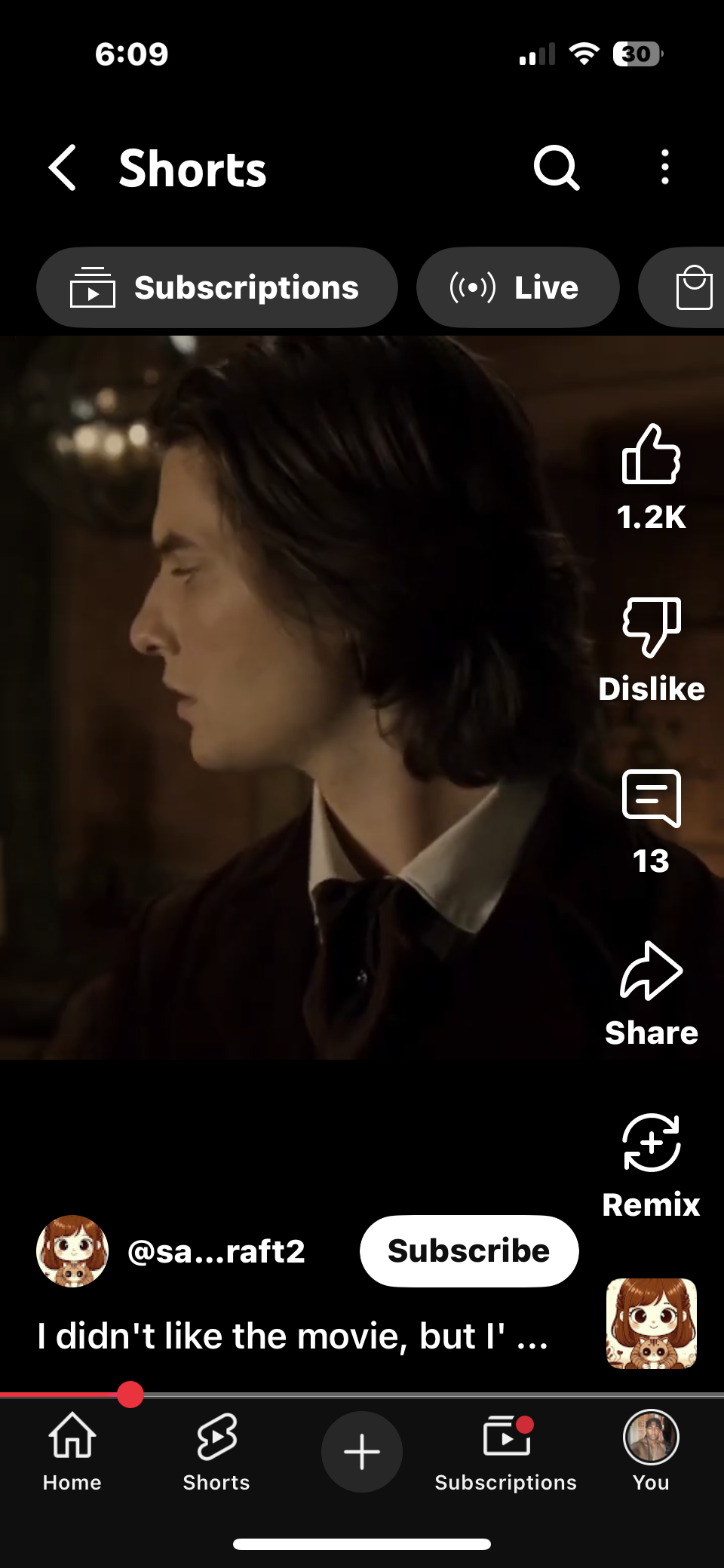Select the Subscriptions chip
This screenshot has width=724, height=1568.
[216, 287]
